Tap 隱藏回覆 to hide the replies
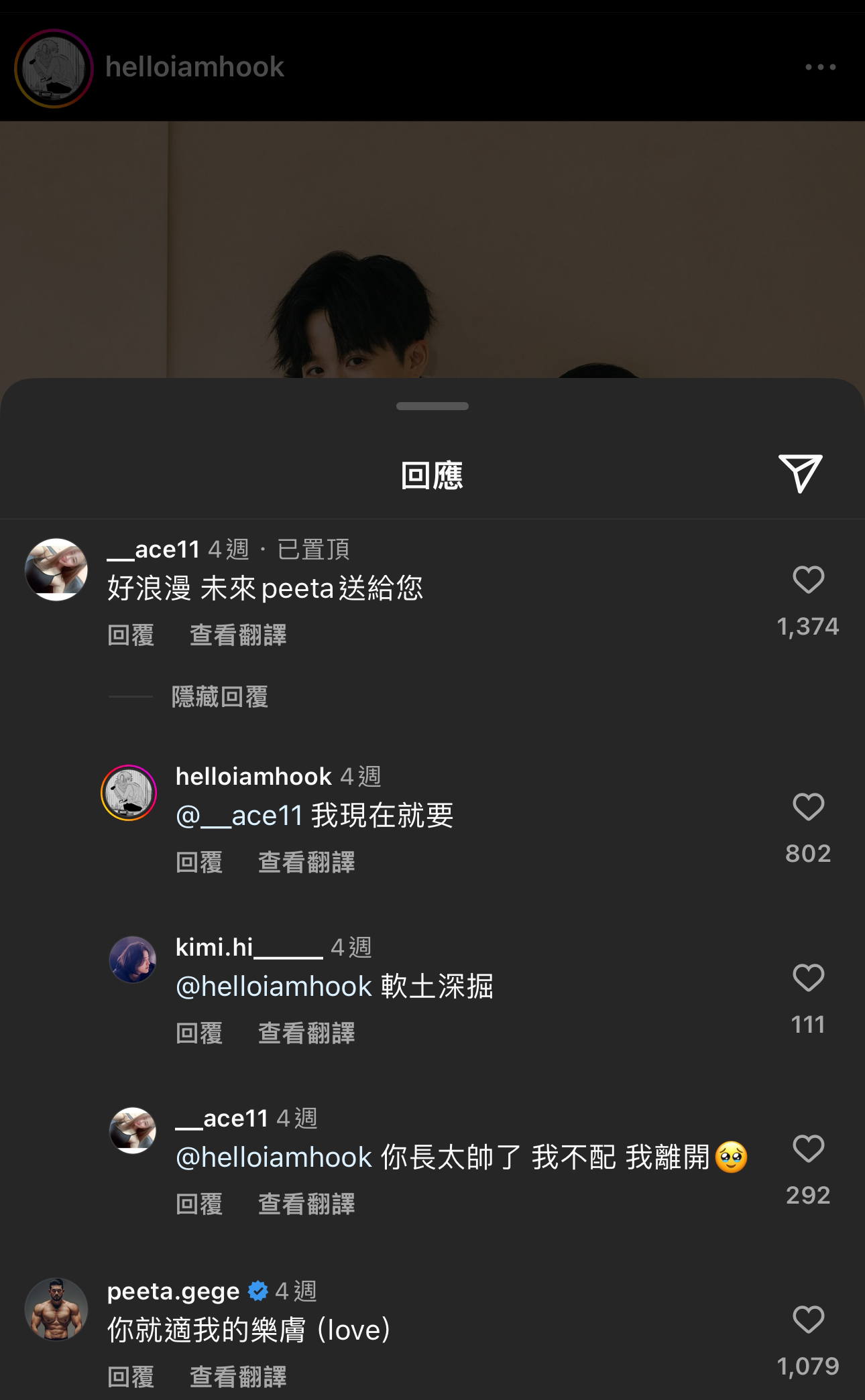Viewport: 865px width, 1400px height. [x=220, y=697]
